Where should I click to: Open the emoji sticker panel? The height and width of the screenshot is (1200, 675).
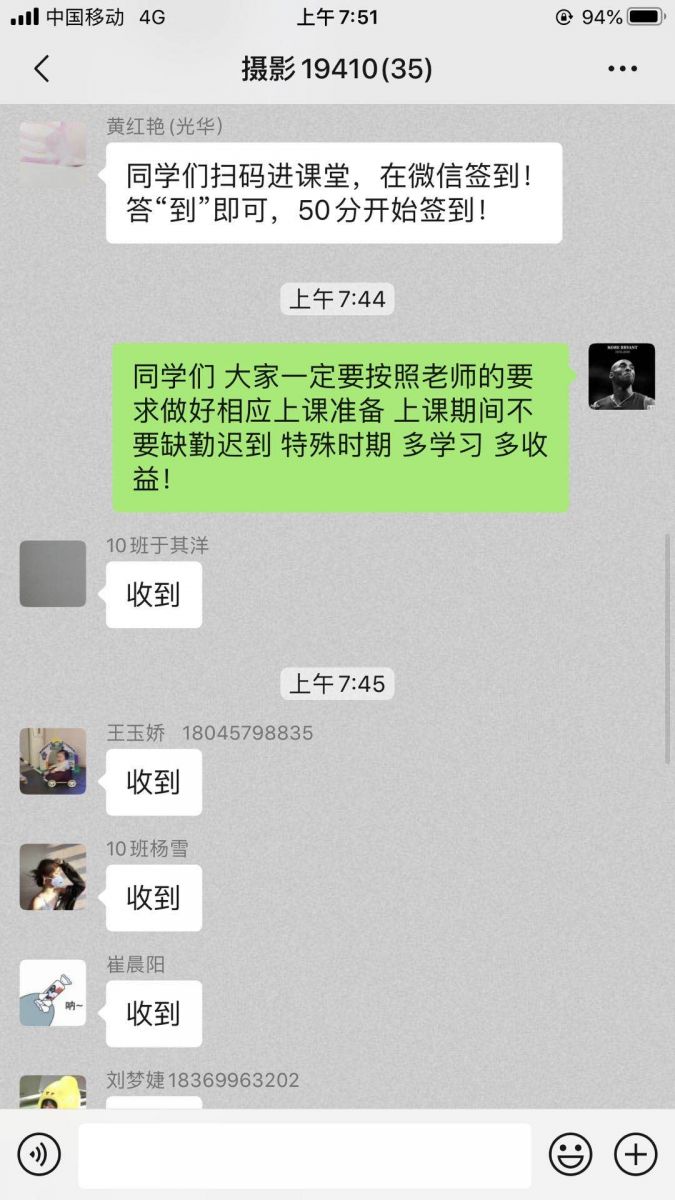[x=570, y=1155]
